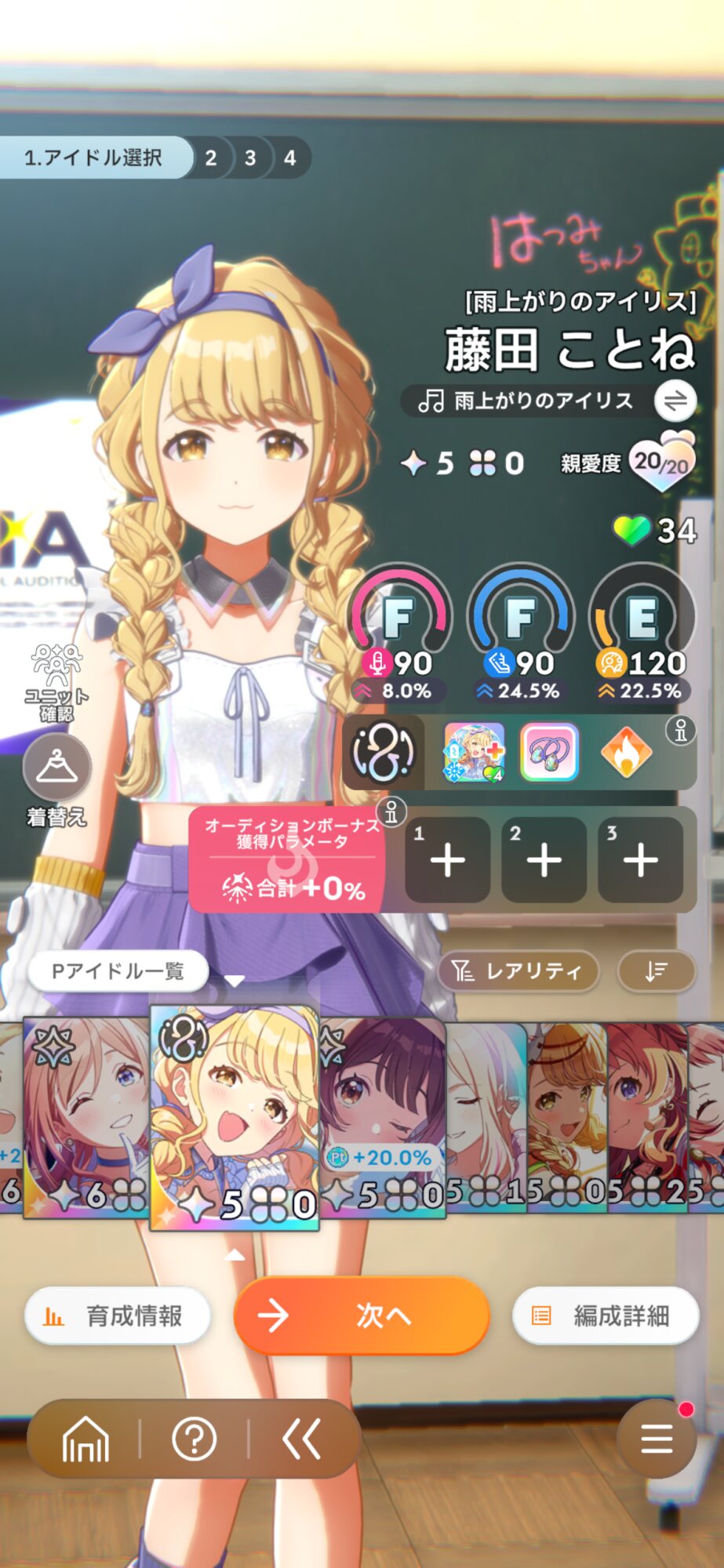
Task: Add a card to audition bonus slot 3
Action: (x=640, y=860)
